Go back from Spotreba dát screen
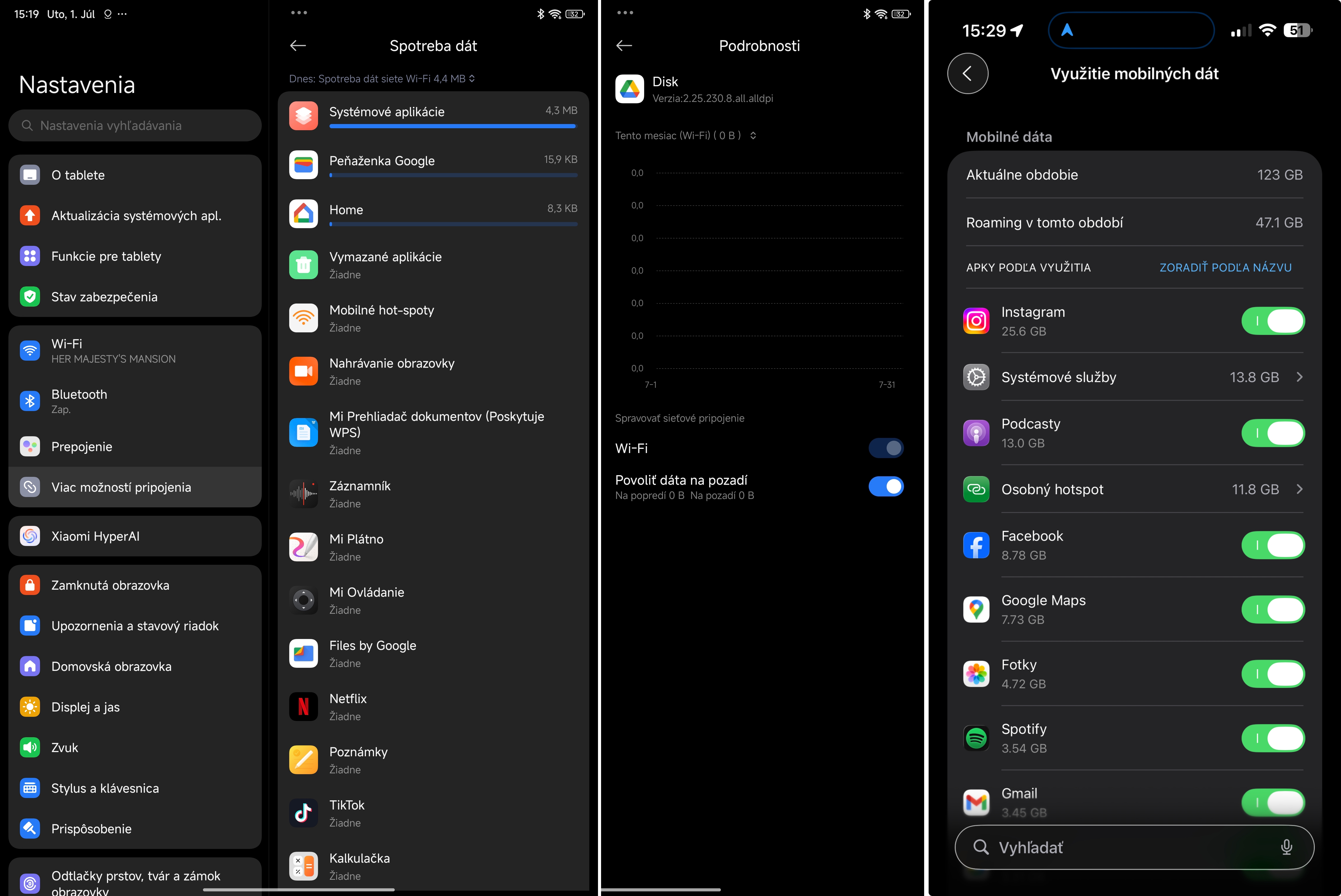Screen dimensions: 1341x896 [298, 46]
